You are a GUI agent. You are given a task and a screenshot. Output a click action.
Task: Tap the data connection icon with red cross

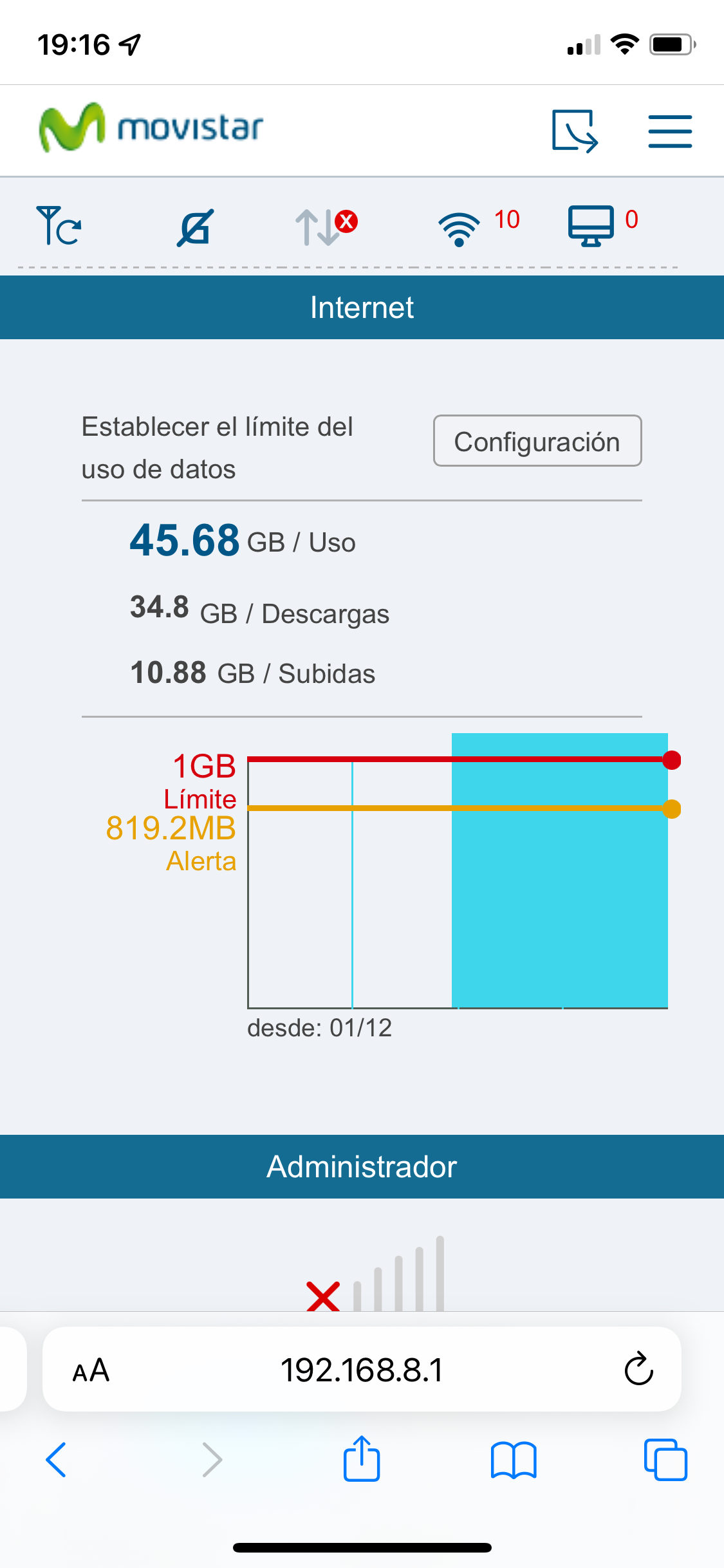[x=325, y=227]
